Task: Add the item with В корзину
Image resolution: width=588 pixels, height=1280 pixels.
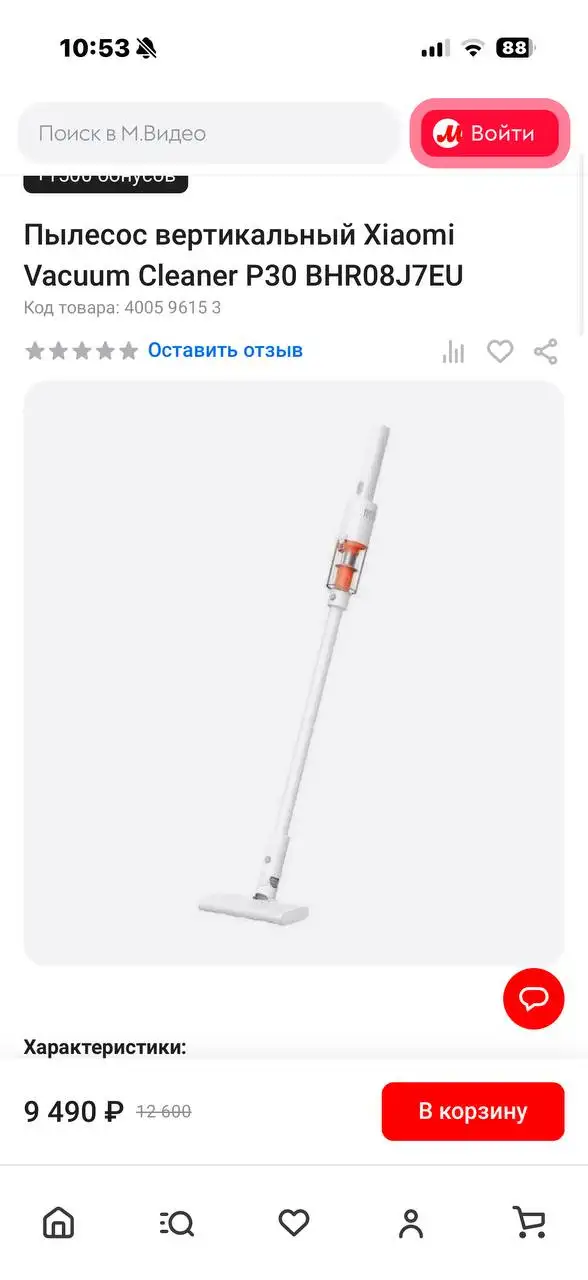Action: point(473,1111)
